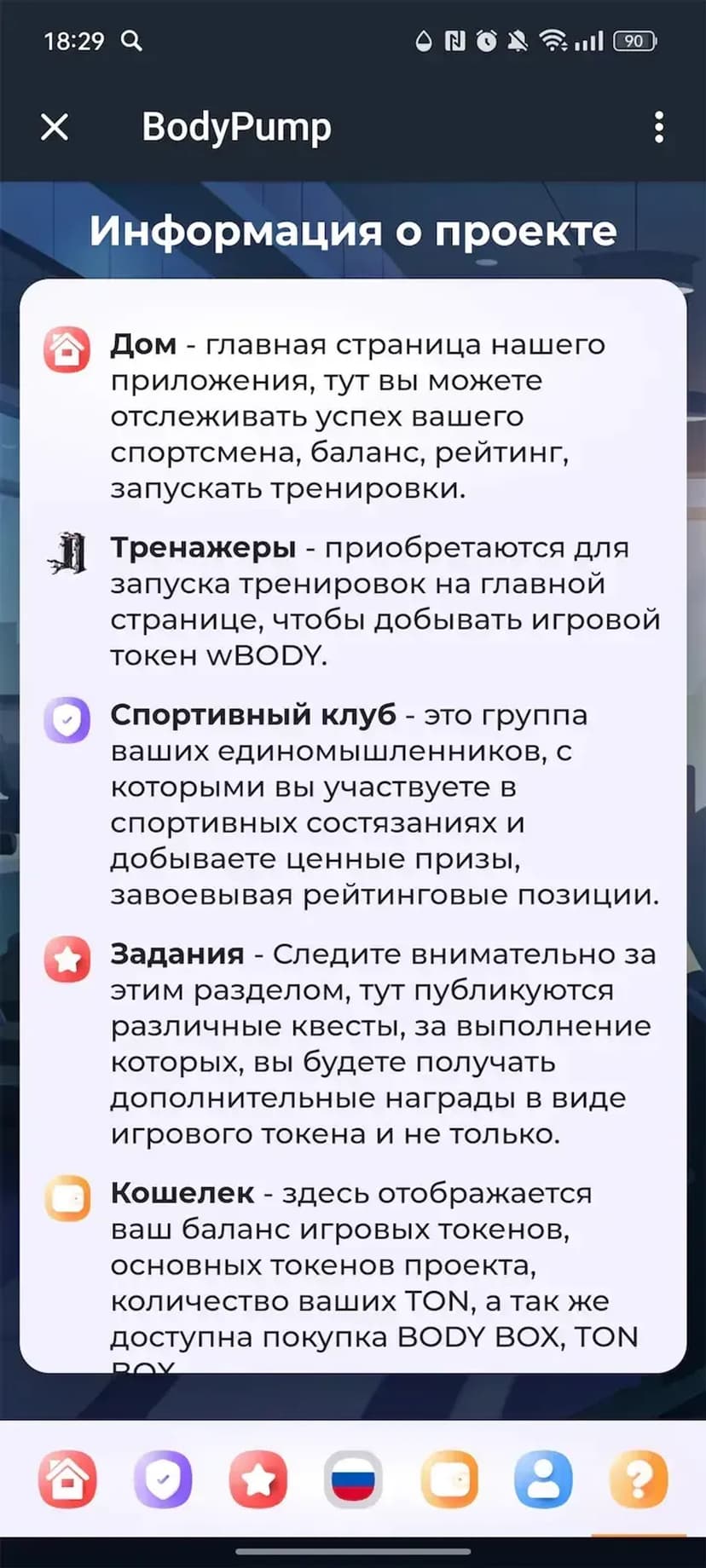Open the profile person tab
This screenshot has width=706, height=1568.
544,1480
